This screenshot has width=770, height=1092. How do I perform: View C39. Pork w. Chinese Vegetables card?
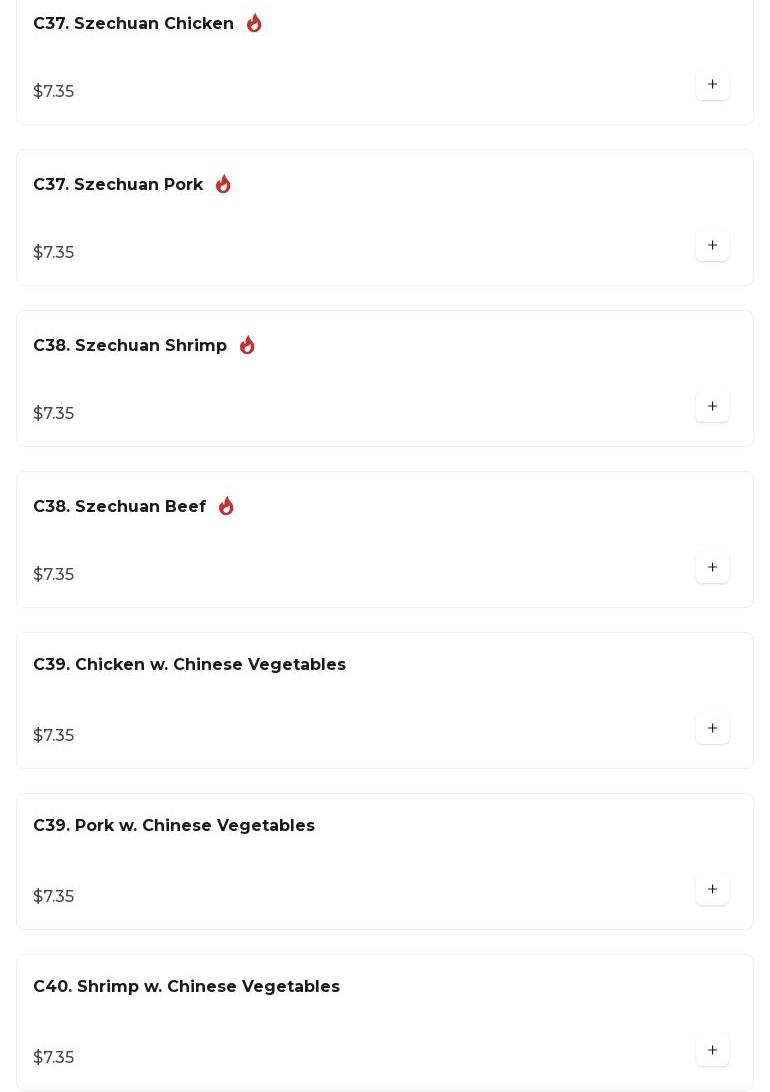(174, 826)
